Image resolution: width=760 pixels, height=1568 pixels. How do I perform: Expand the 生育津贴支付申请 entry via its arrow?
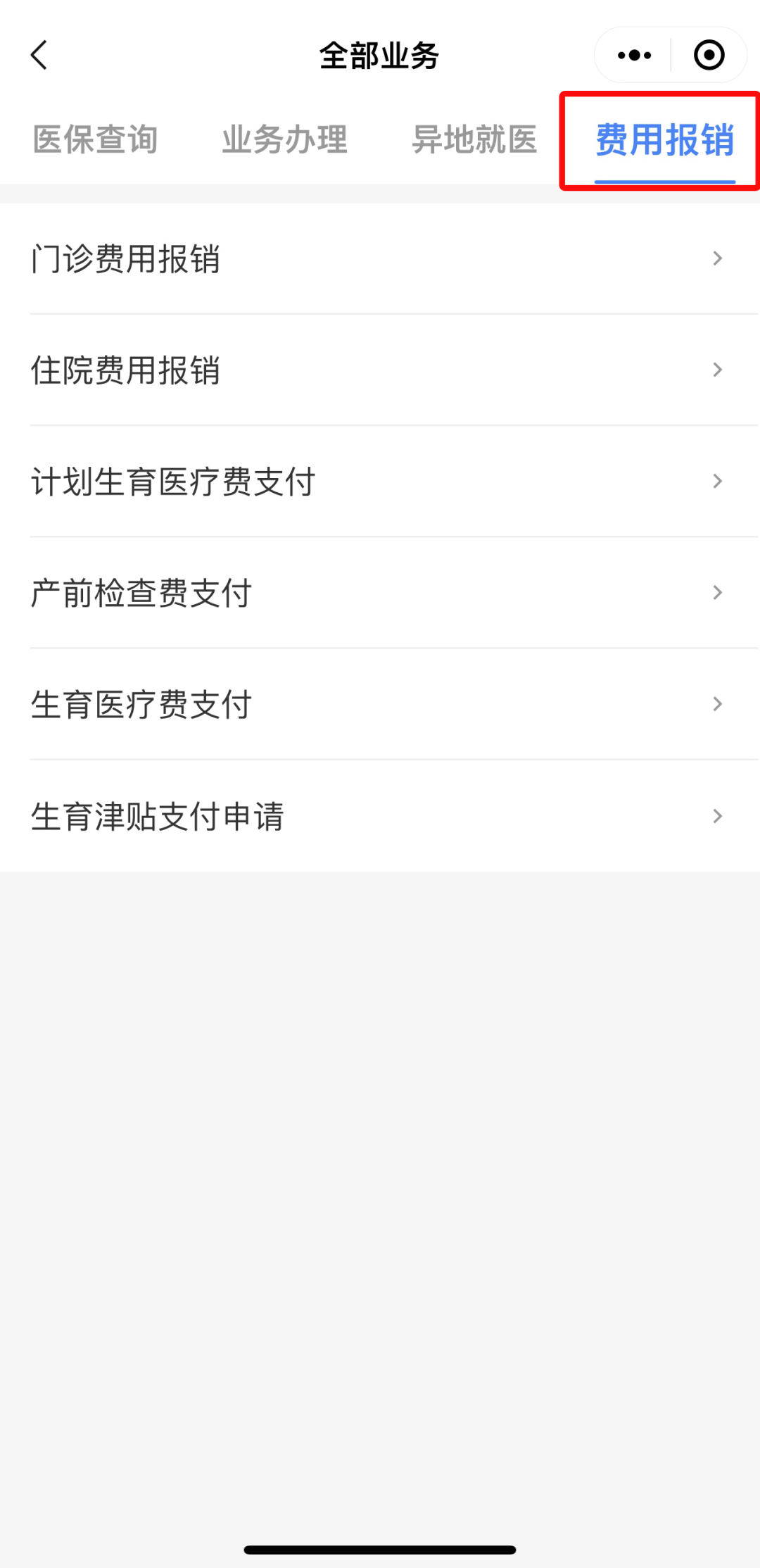[x=717, y=815]
